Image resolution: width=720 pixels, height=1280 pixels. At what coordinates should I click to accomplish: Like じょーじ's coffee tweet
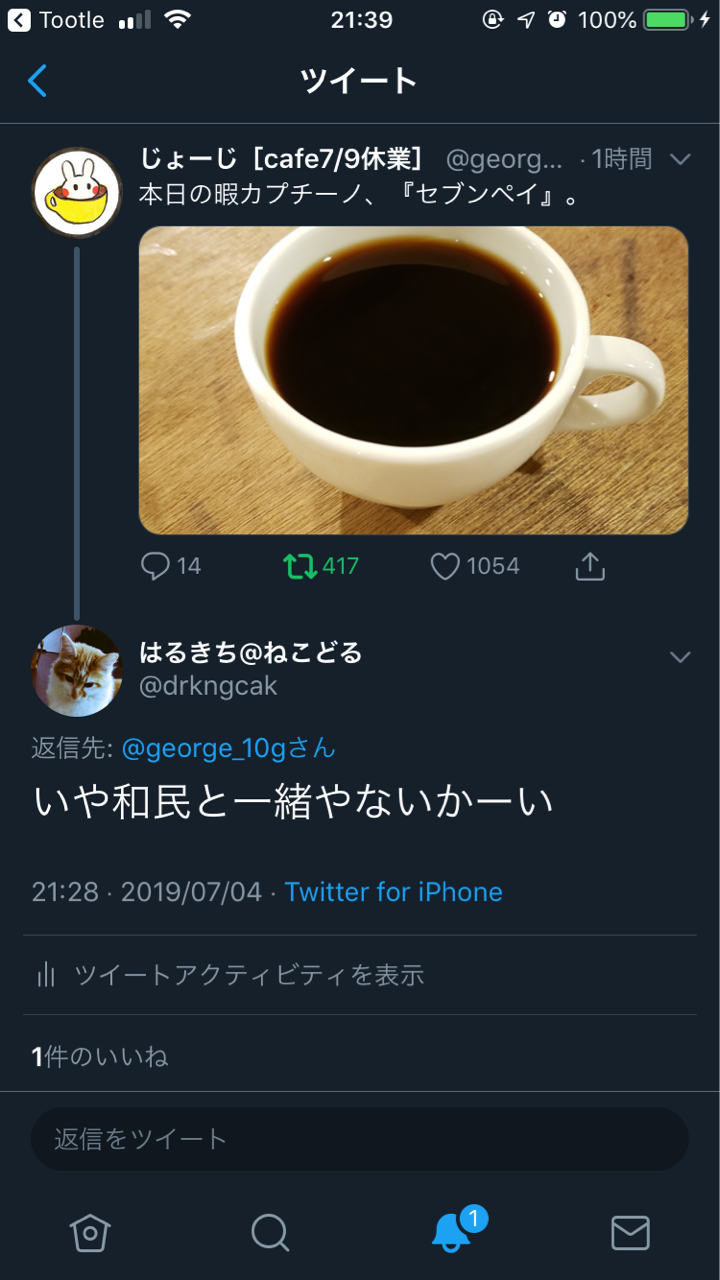pyautogui.click(x=445, y=566)
